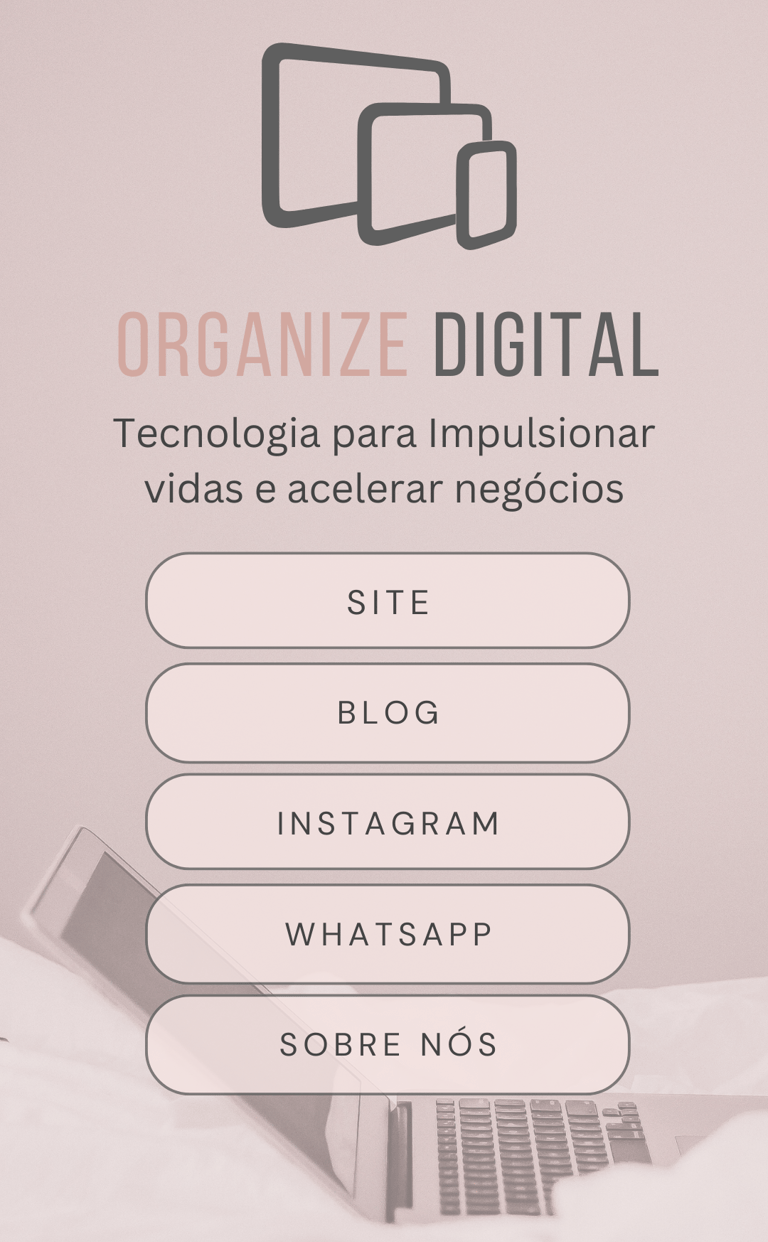Go to the BLOG page
768x1242 pixels.
pos(388,712)
